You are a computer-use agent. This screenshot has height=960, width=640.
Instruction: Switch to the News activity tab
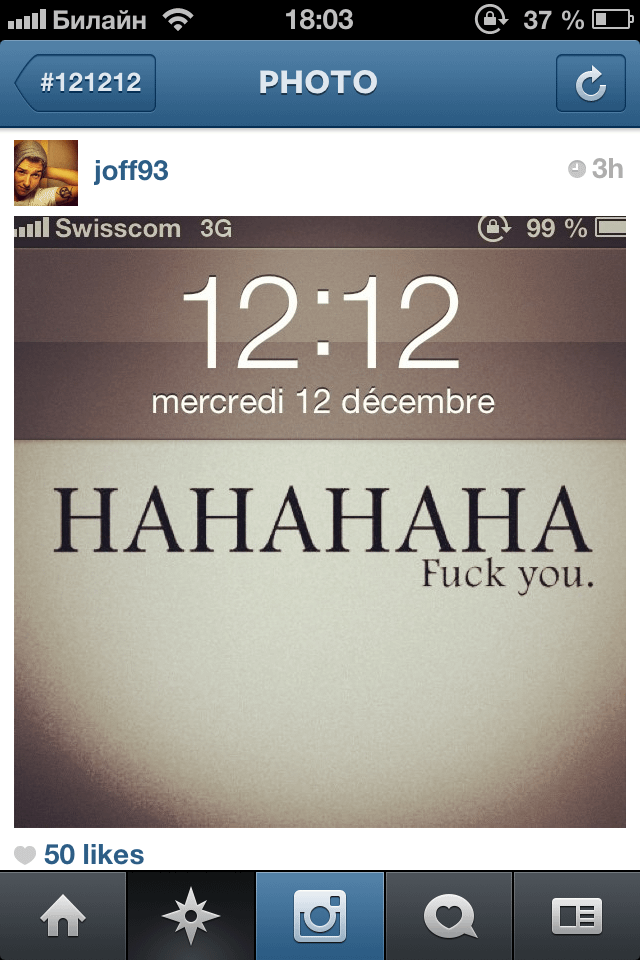click(x=449, y=916)
